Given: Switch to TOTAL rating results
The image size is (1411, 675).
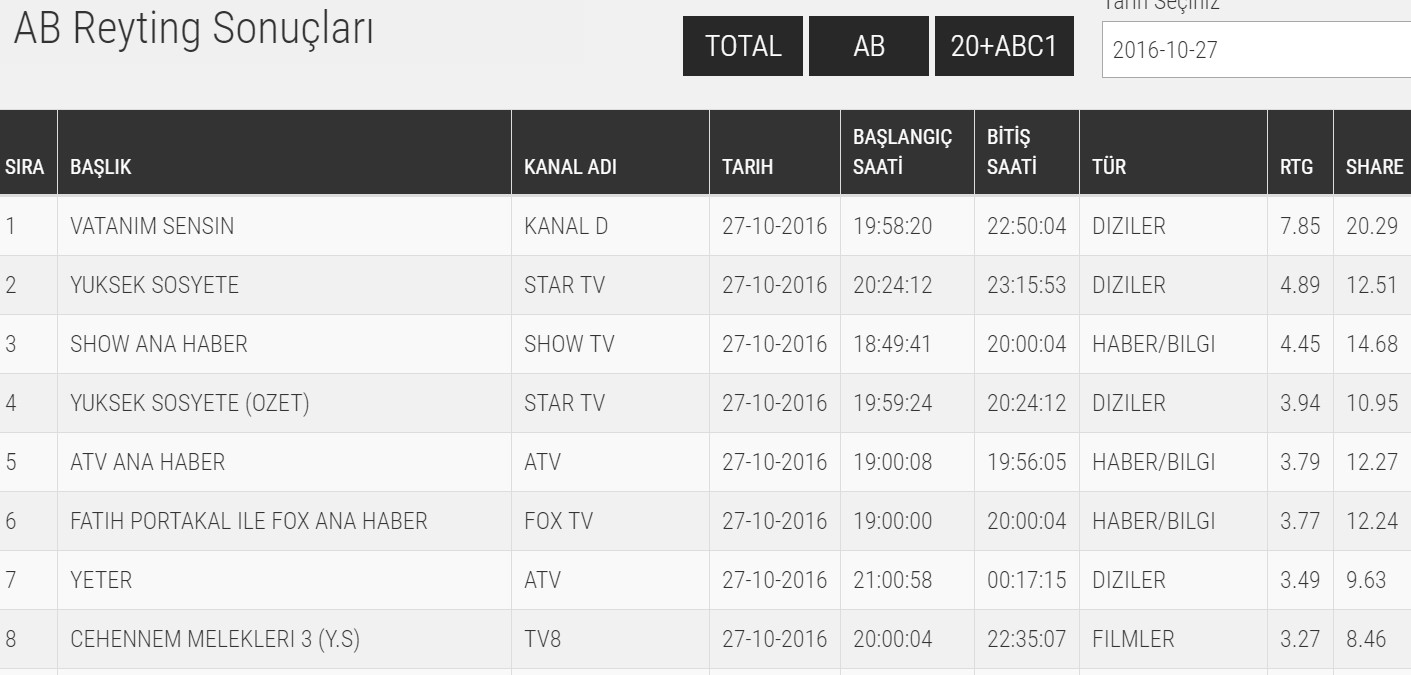Looking at the screenshot, I should point(742,46).
